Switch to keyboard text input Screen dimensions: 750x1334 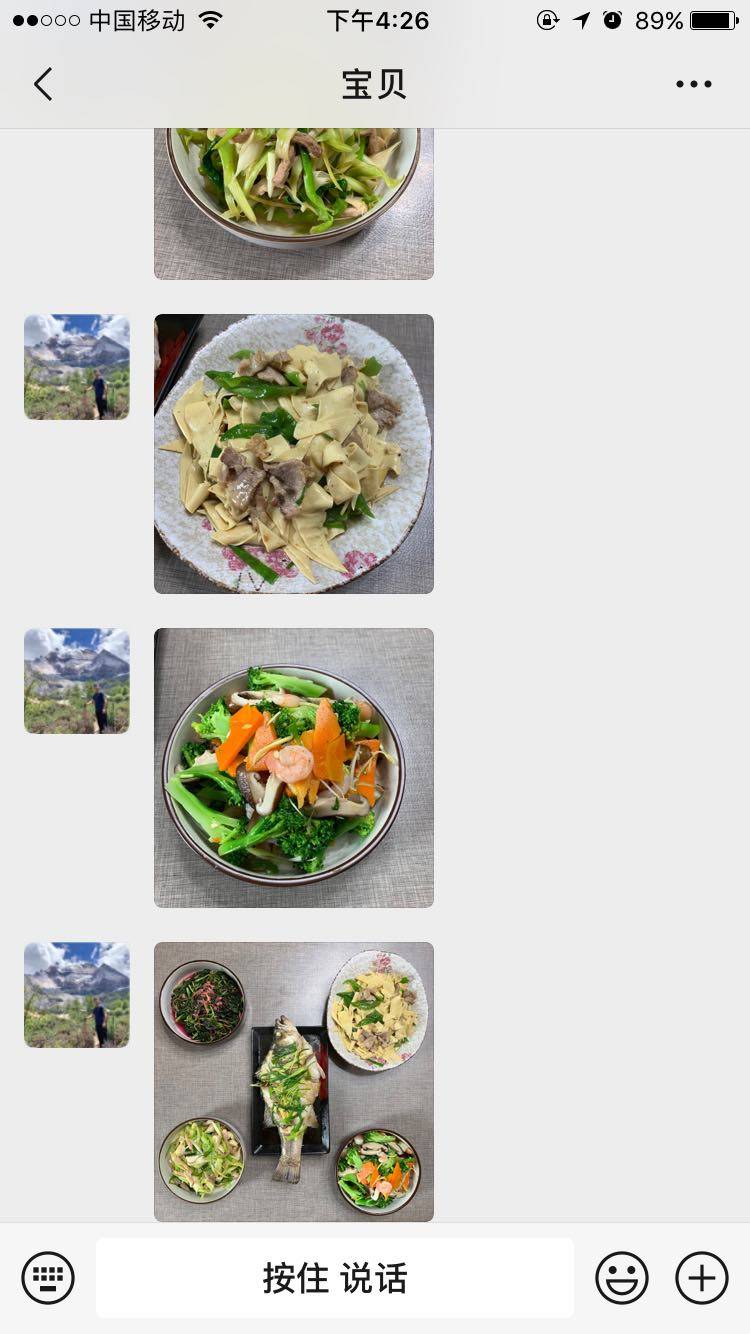point(48,1278)
